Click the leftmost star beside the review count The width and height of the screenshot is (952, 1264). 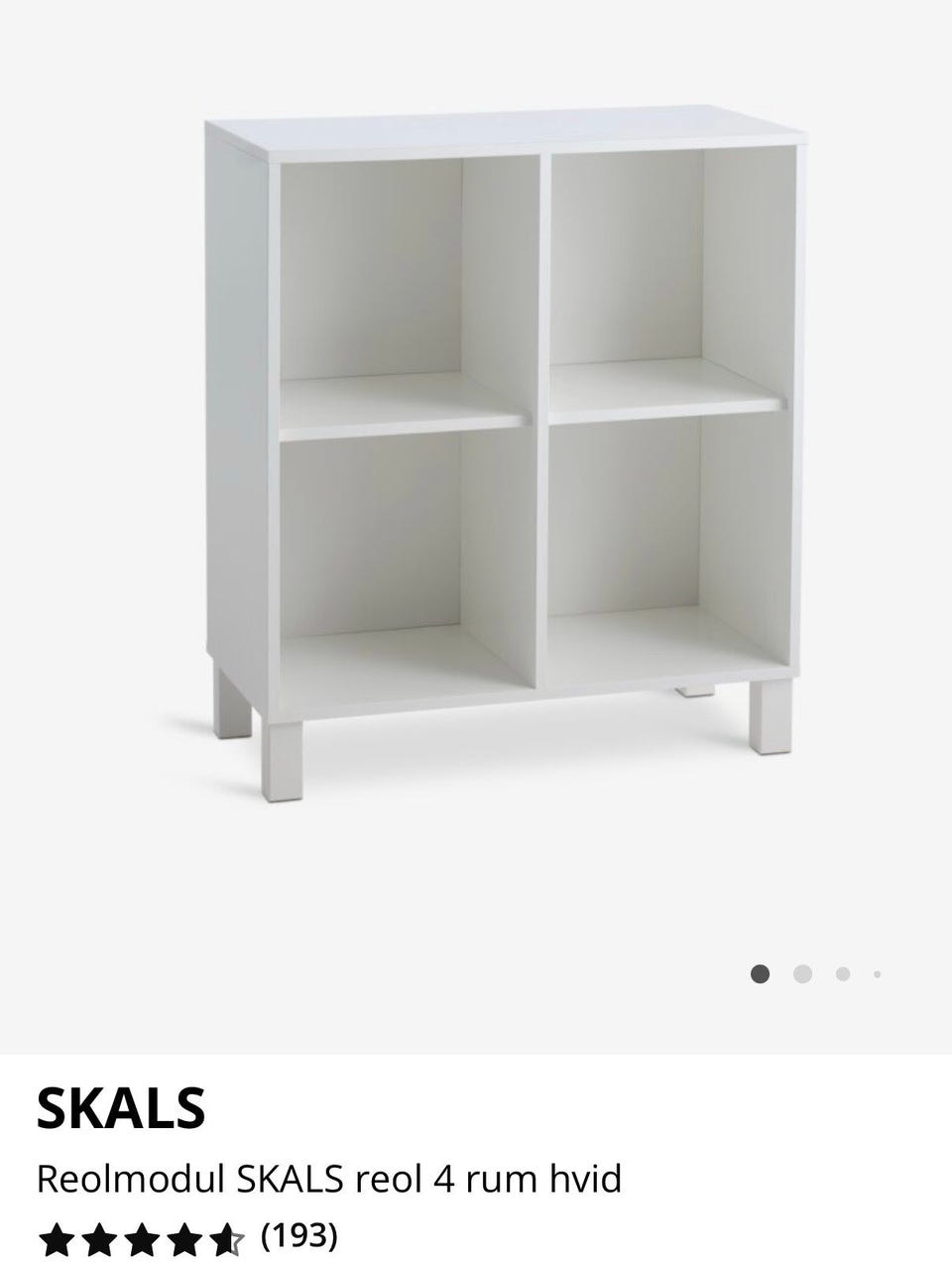tap(58, 1239)
